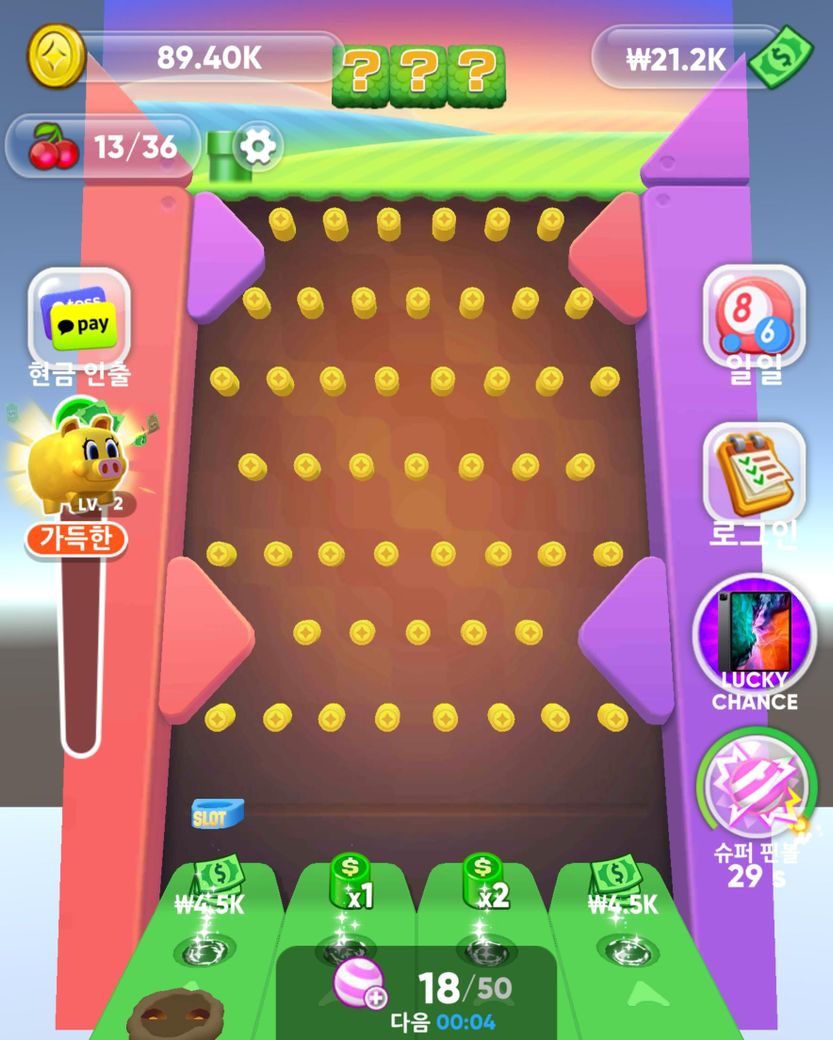
Task: Open the settings gear
Action: tap(258, 148)
